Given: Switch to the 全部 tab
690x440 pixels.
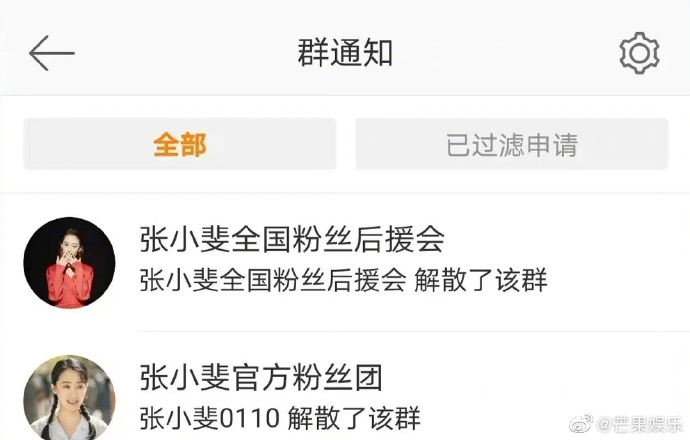Looking at the screenshot, I should click(x=180, y=144).
